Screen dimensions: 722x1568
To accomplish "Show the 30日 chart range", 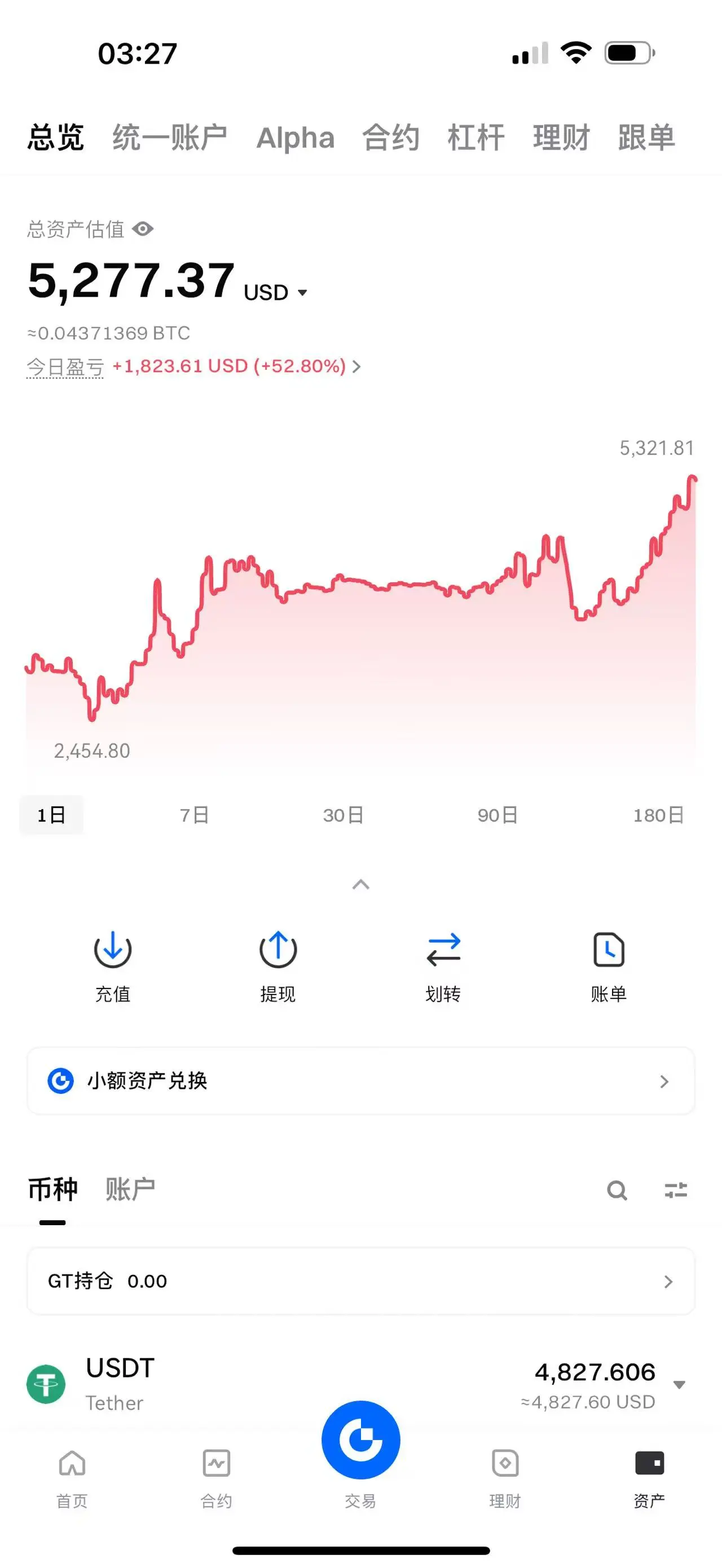I will [x=344, y=815].
